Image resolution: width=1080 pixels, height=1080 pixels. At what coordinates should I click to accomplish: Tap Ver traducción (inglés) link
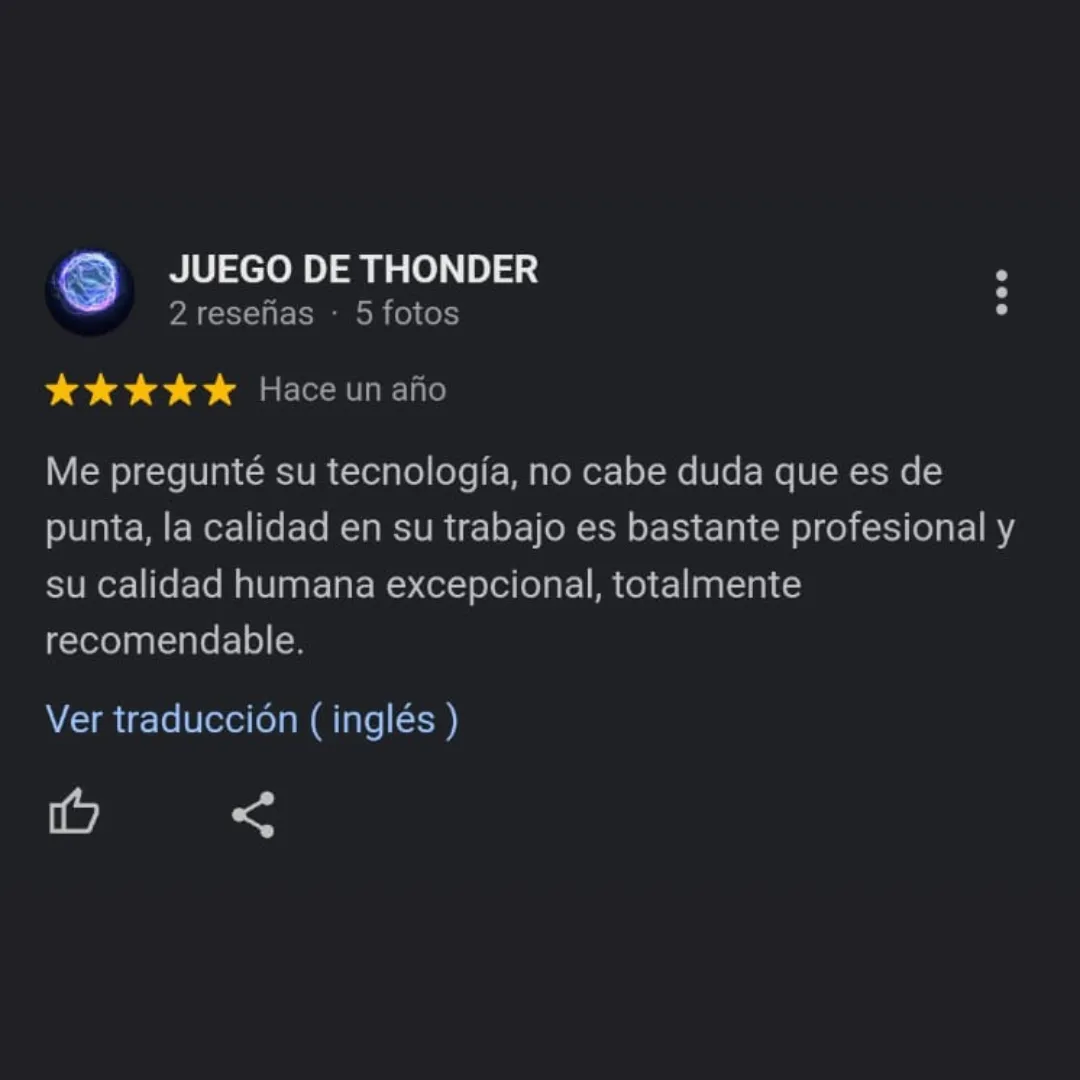252,719
